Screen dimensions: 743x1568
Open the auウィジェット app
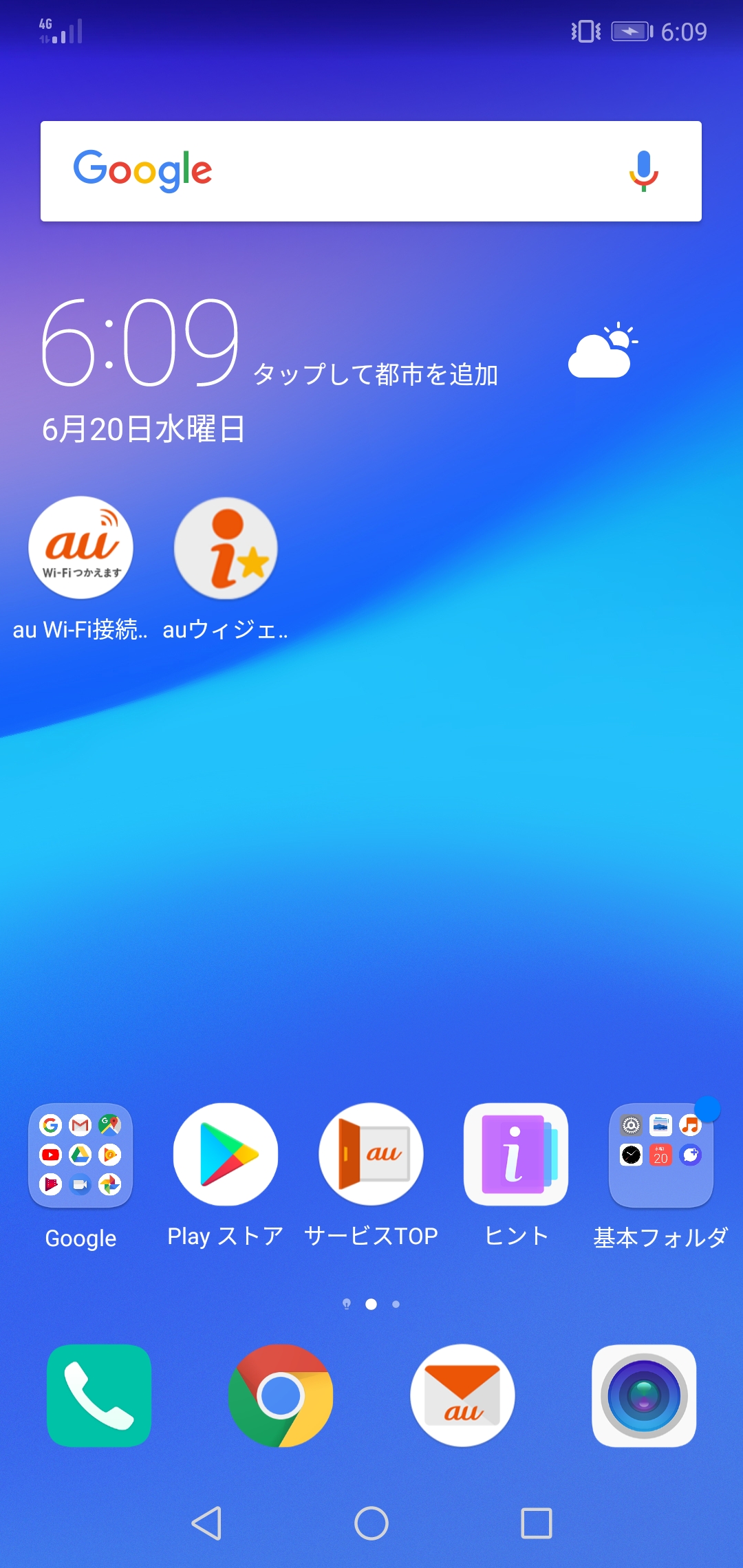(x=226, y=548)
